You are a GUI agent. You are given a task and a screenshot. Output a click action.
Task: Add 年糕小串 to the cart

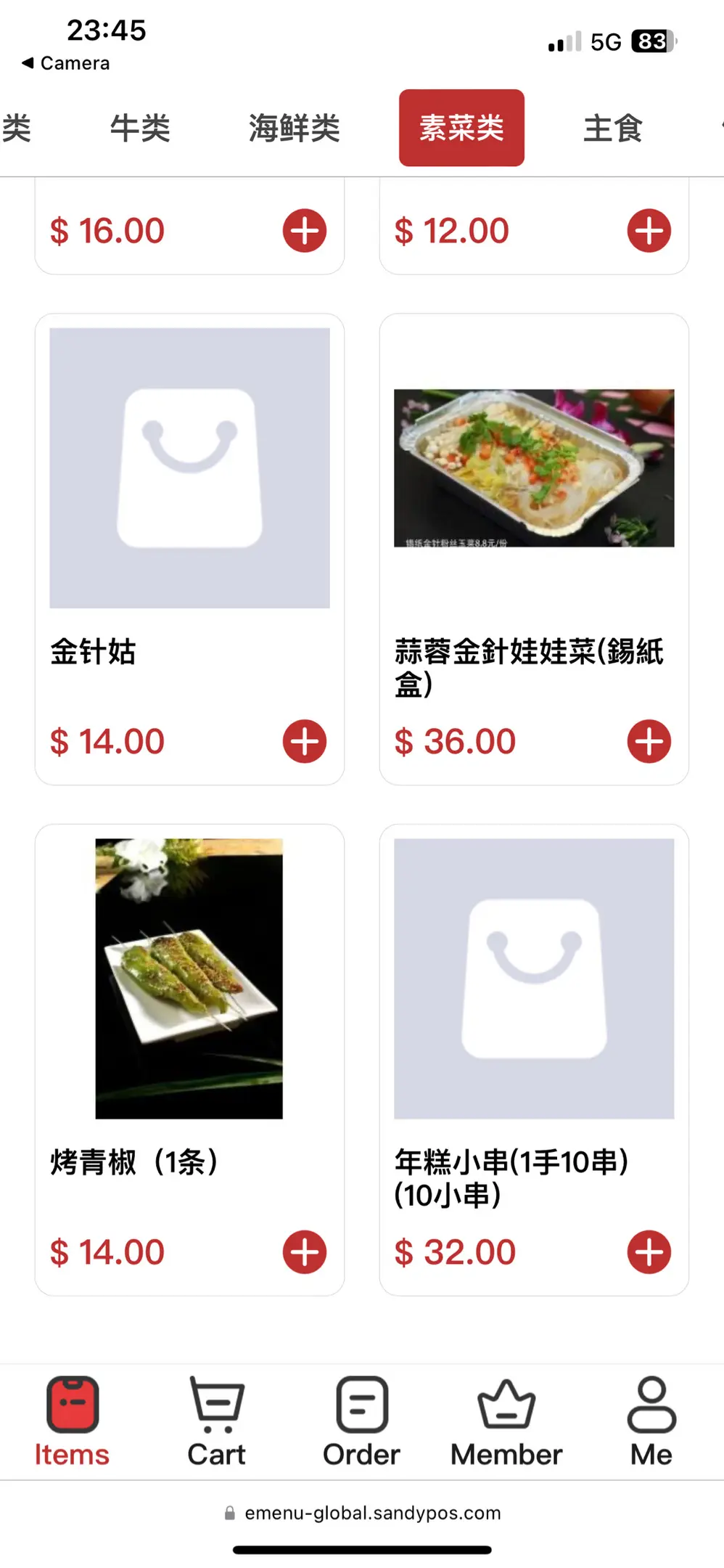(649, 1252)
